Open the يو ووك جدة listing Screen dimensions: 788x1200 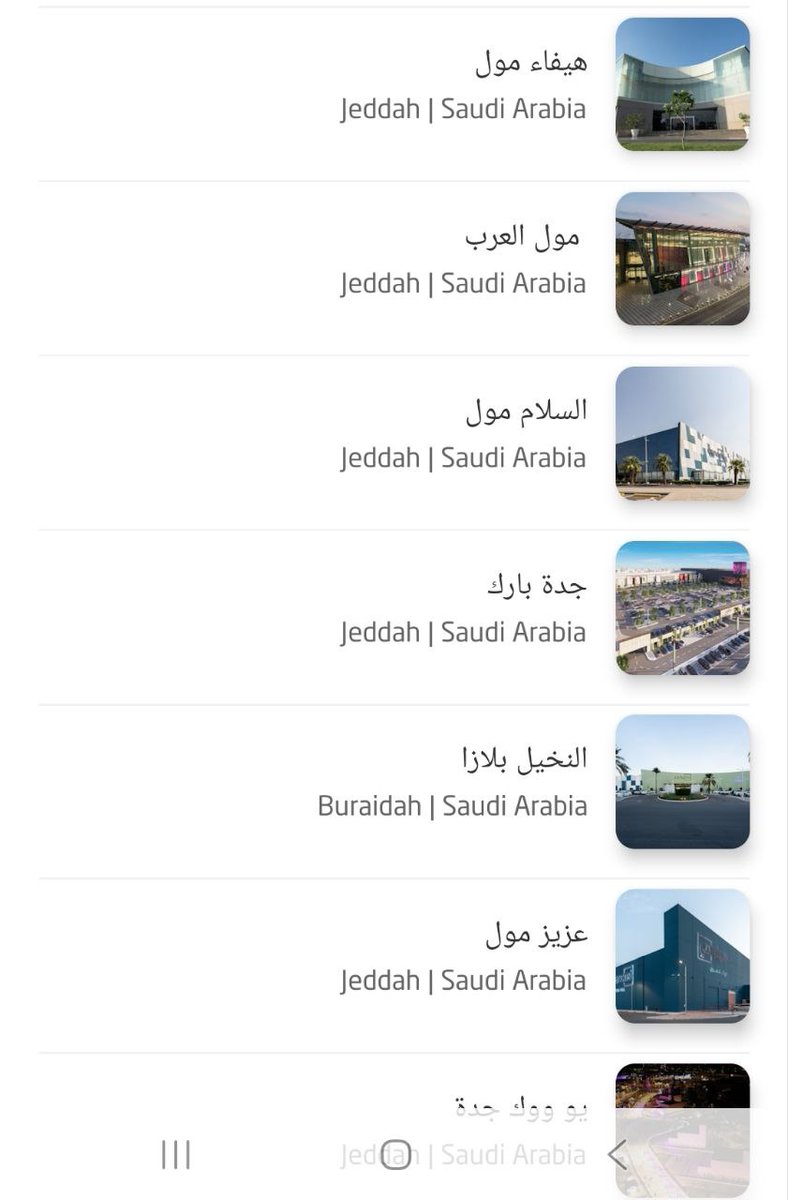(521, 1108)
